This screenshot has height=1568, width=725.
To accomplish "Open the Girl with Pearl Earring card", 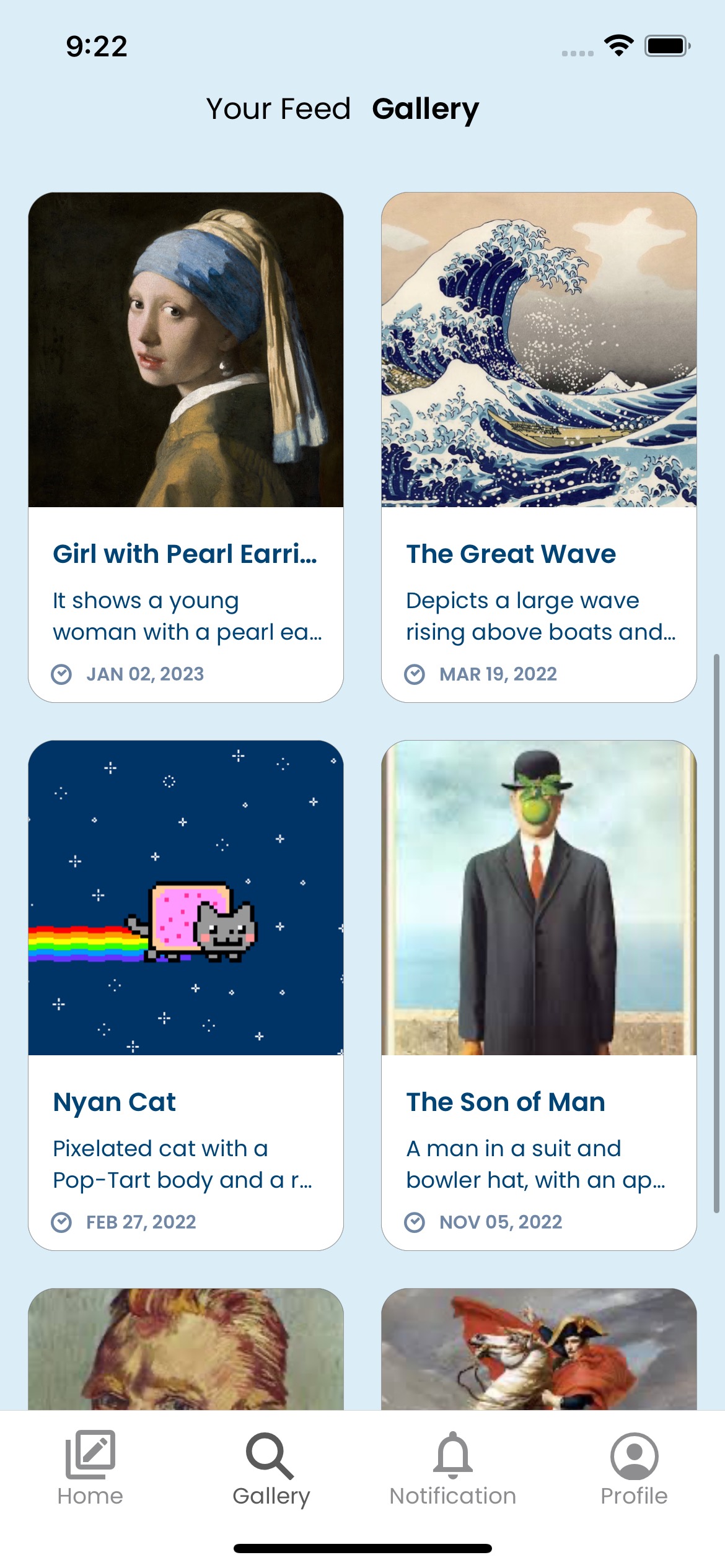I will pyautogui.click(x=186, y=446).
